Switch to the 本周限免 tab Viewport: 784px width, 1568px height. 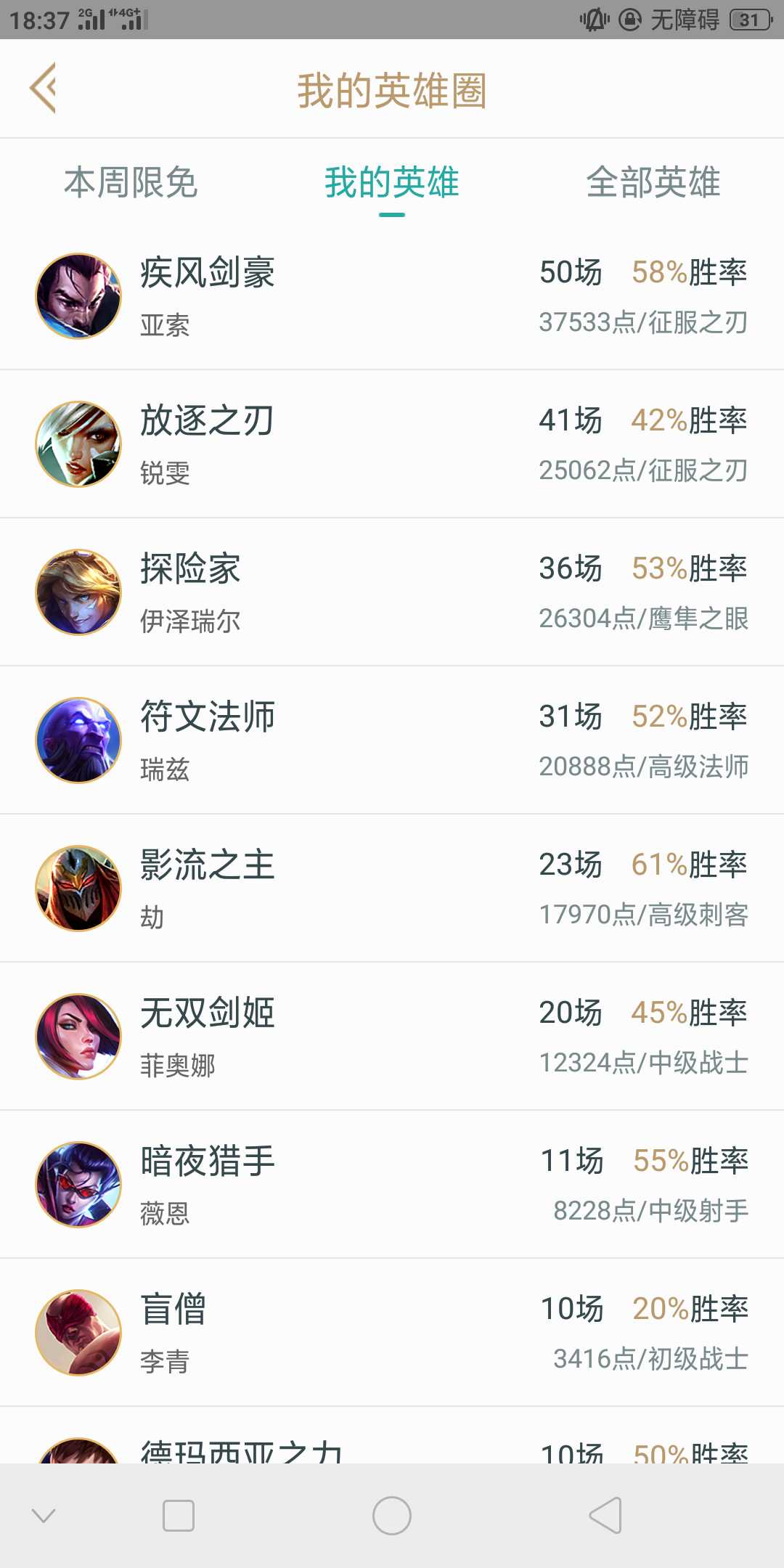(131, 182)
